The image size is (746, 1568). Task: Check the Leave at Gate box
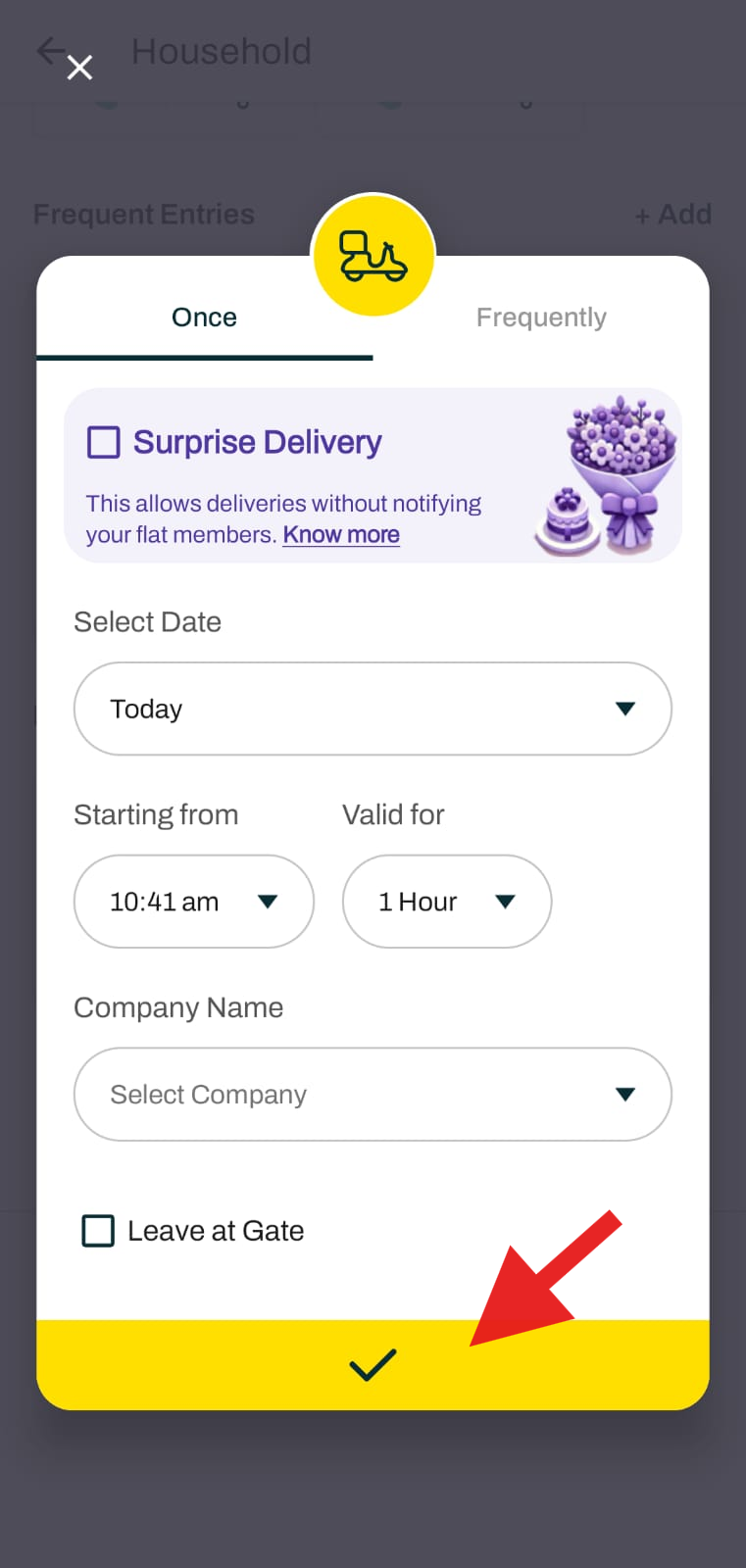[98, 1231]
